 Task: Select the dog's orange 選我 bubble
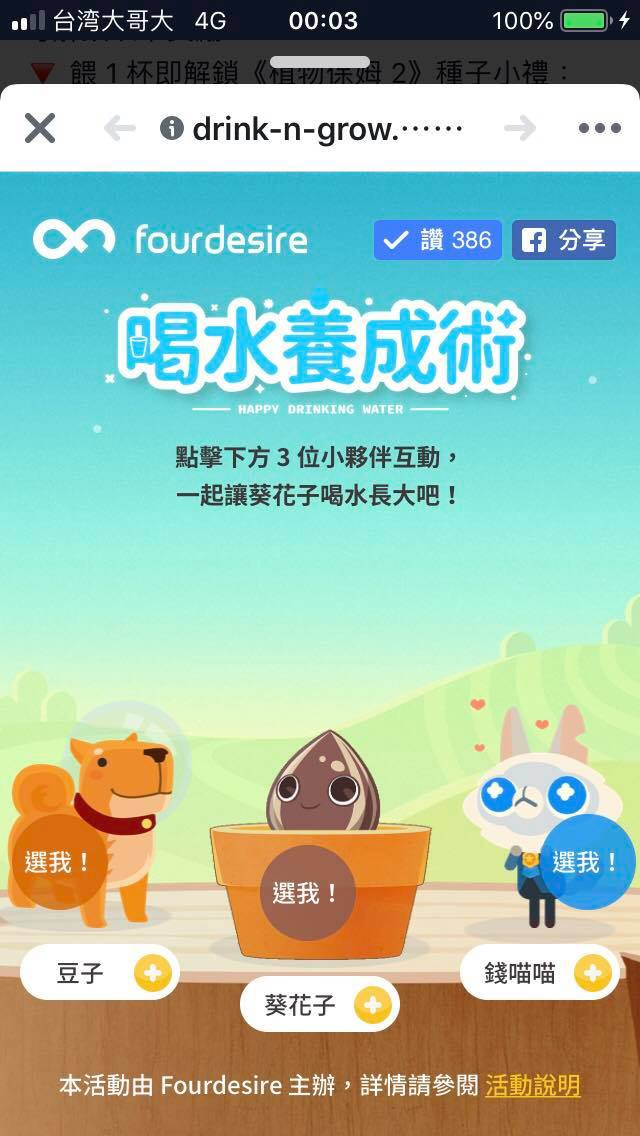pos(59,862)
